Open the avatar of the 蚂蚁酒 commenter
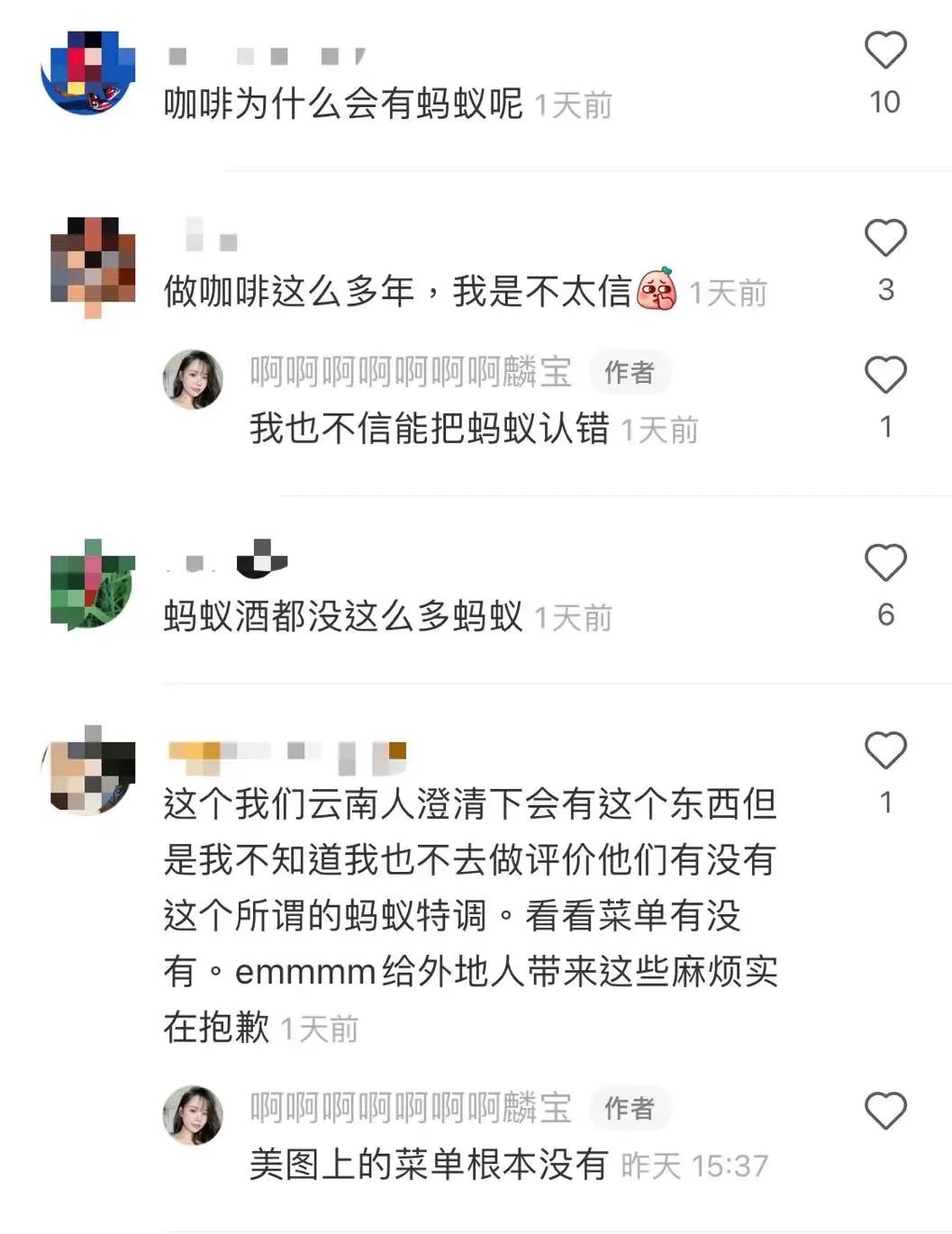The image size is (952, 1234). point(92,585)
